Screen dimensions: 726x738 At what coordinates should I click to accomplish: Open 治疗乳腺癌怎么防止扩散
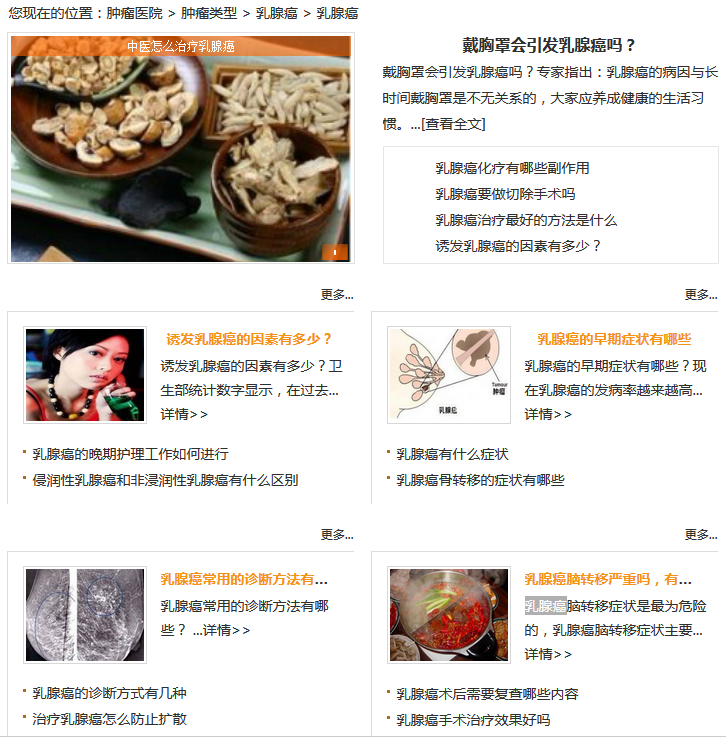[109, 719]
